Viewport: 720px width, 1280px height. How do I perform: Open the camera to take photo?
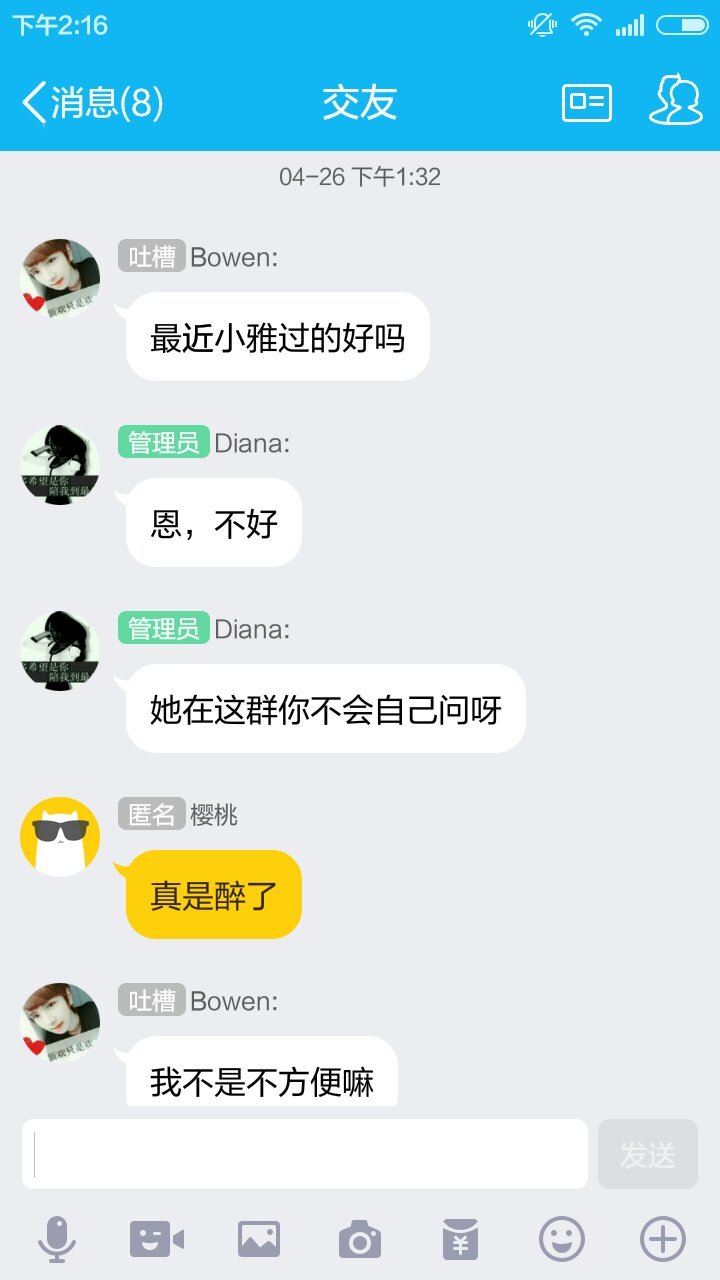coord(360,1240)
